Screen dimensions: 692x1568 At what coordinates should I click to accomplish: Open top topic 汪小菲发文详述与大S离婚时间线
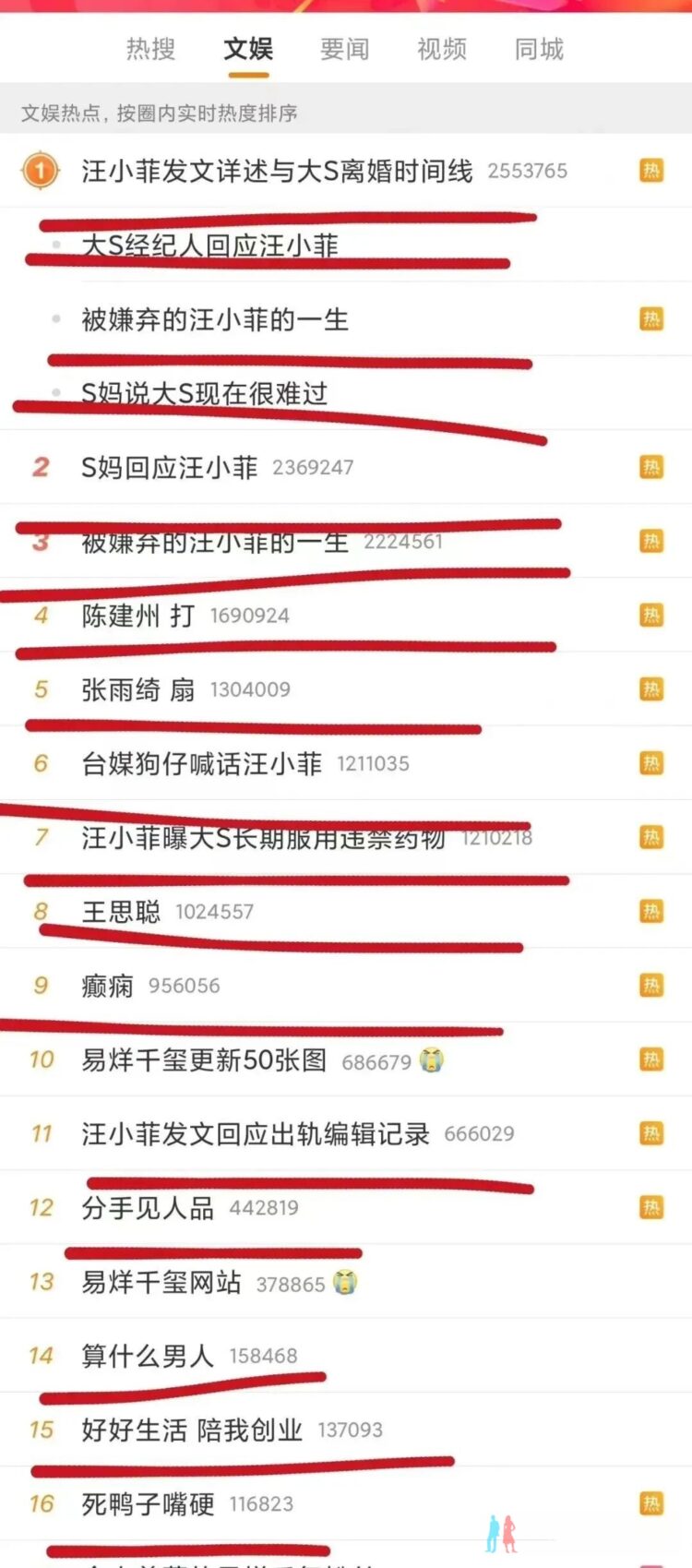277,171
